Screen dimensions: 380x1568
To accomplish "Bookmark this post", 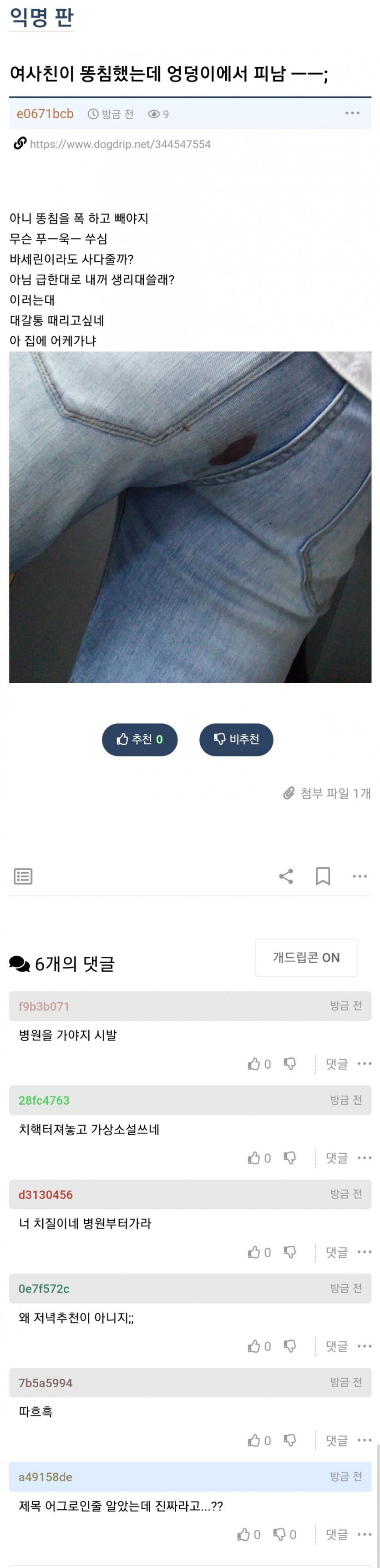I will [323, 876].
